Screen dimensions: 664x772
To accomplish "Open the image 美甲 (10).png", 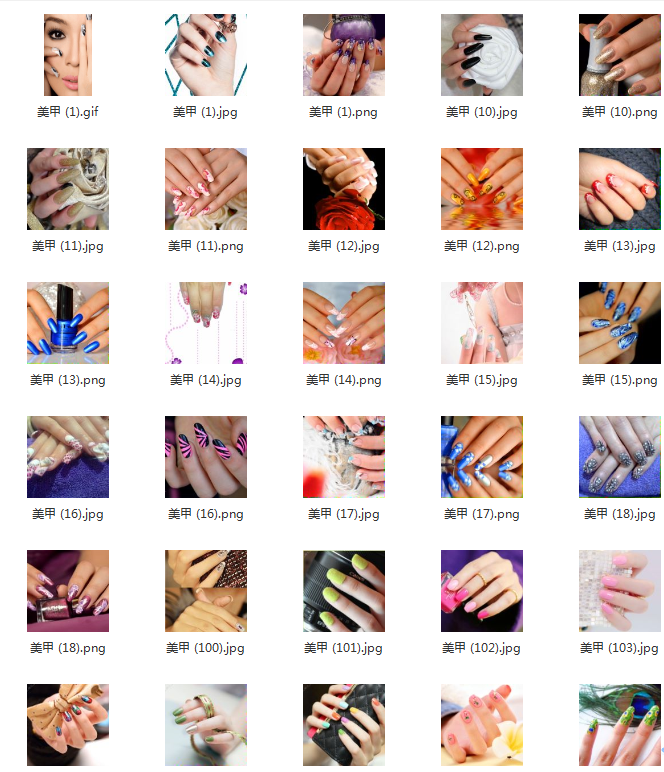I will click(x=620, y=55).
